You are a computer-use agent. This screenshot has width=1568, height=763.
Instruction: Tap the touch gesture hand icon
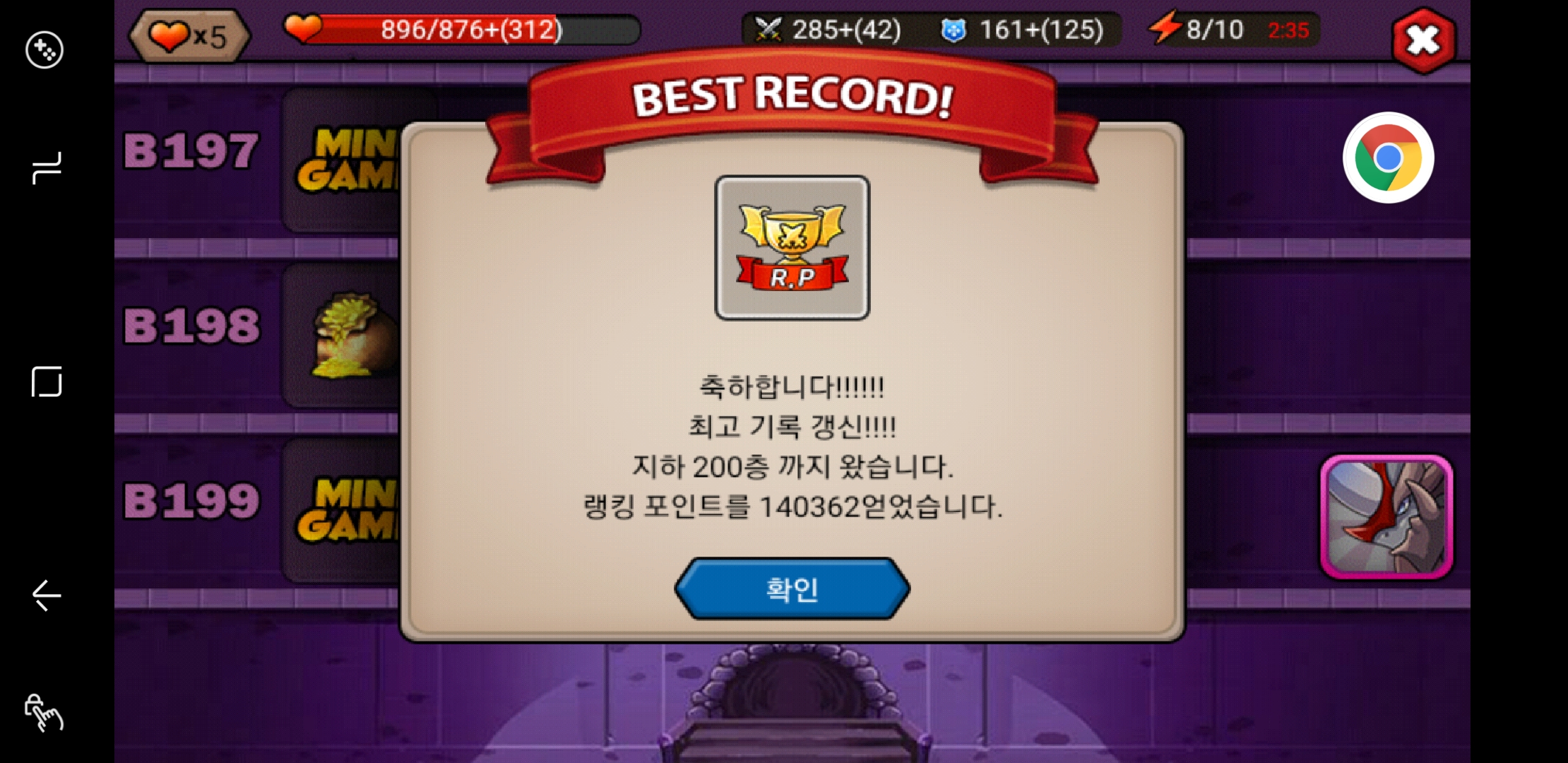(x=44, y=712)
